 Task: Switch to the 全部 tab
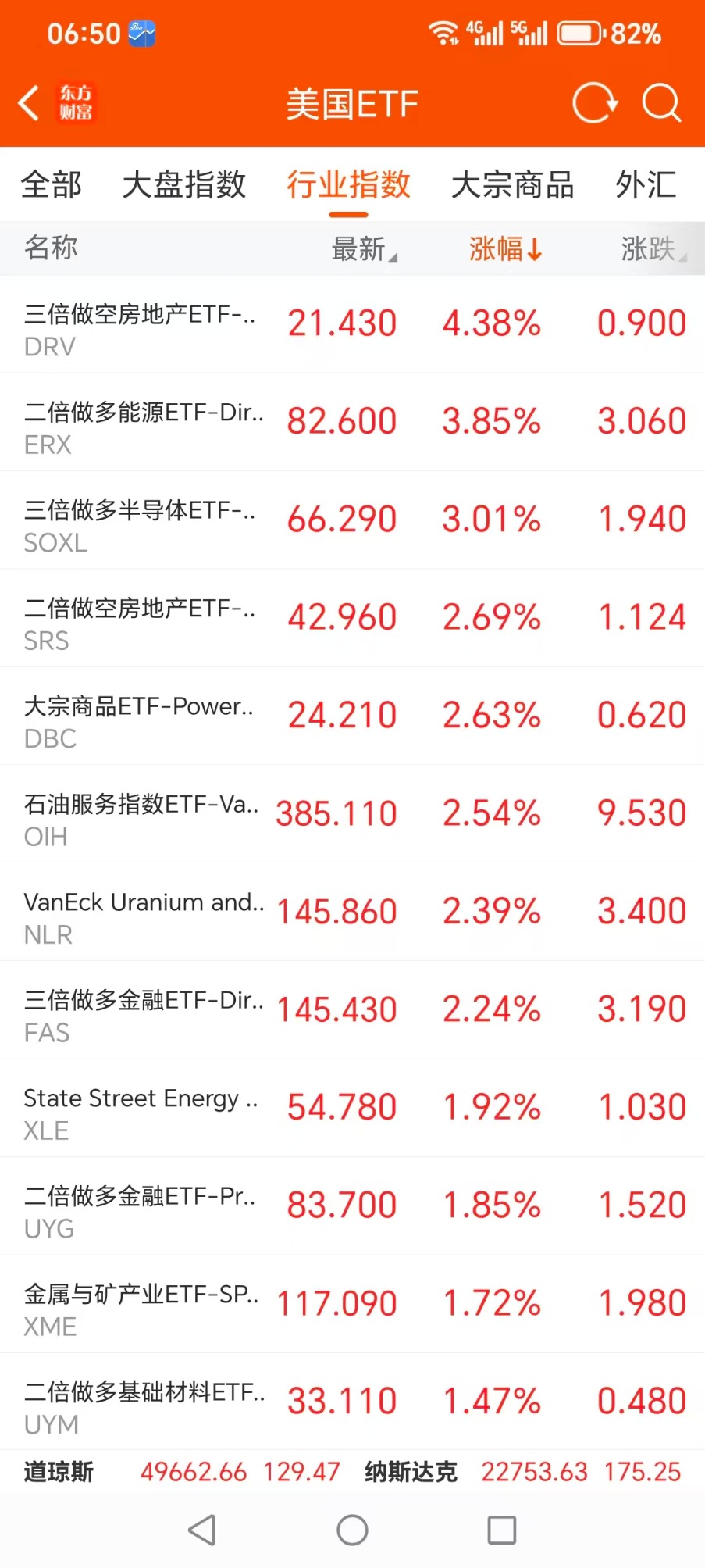click(52, 185)
